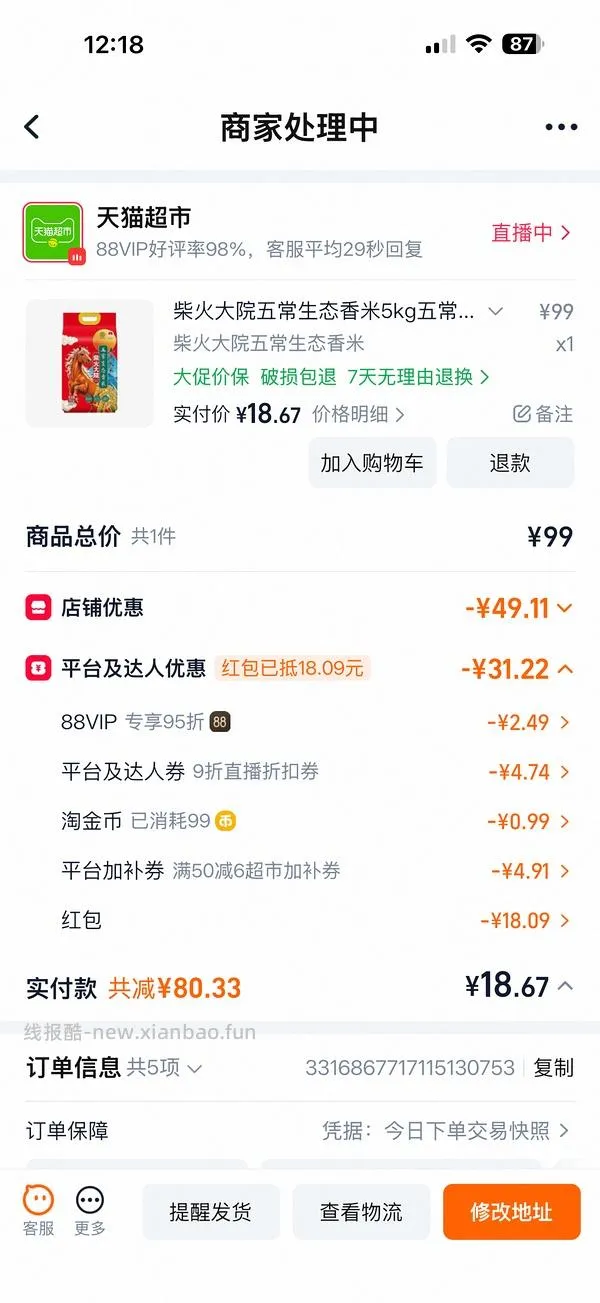Copy the order number with 复制
Screen dimensions: 600x1303
click(553, 1068)
